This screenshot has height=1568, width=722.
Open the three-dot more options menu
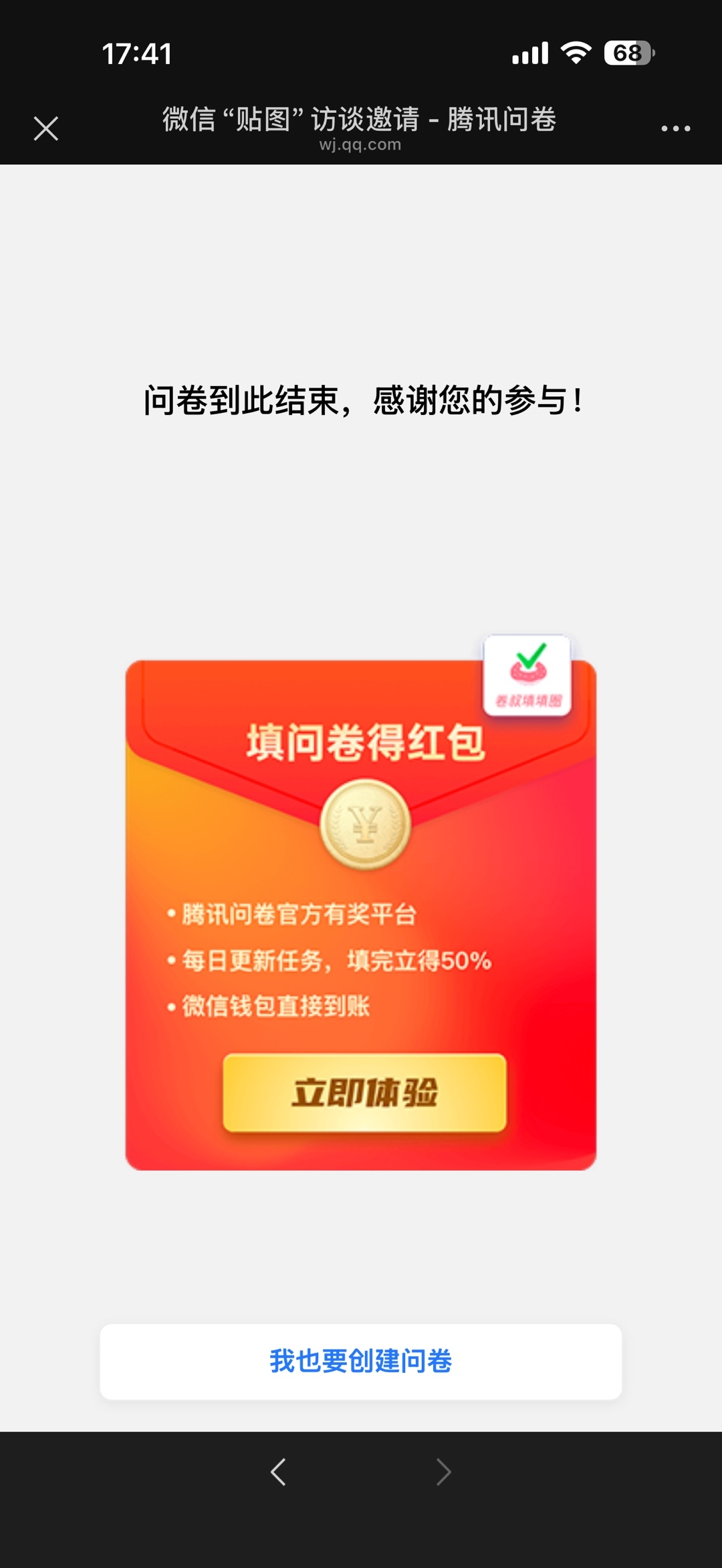tap(675, 128)
